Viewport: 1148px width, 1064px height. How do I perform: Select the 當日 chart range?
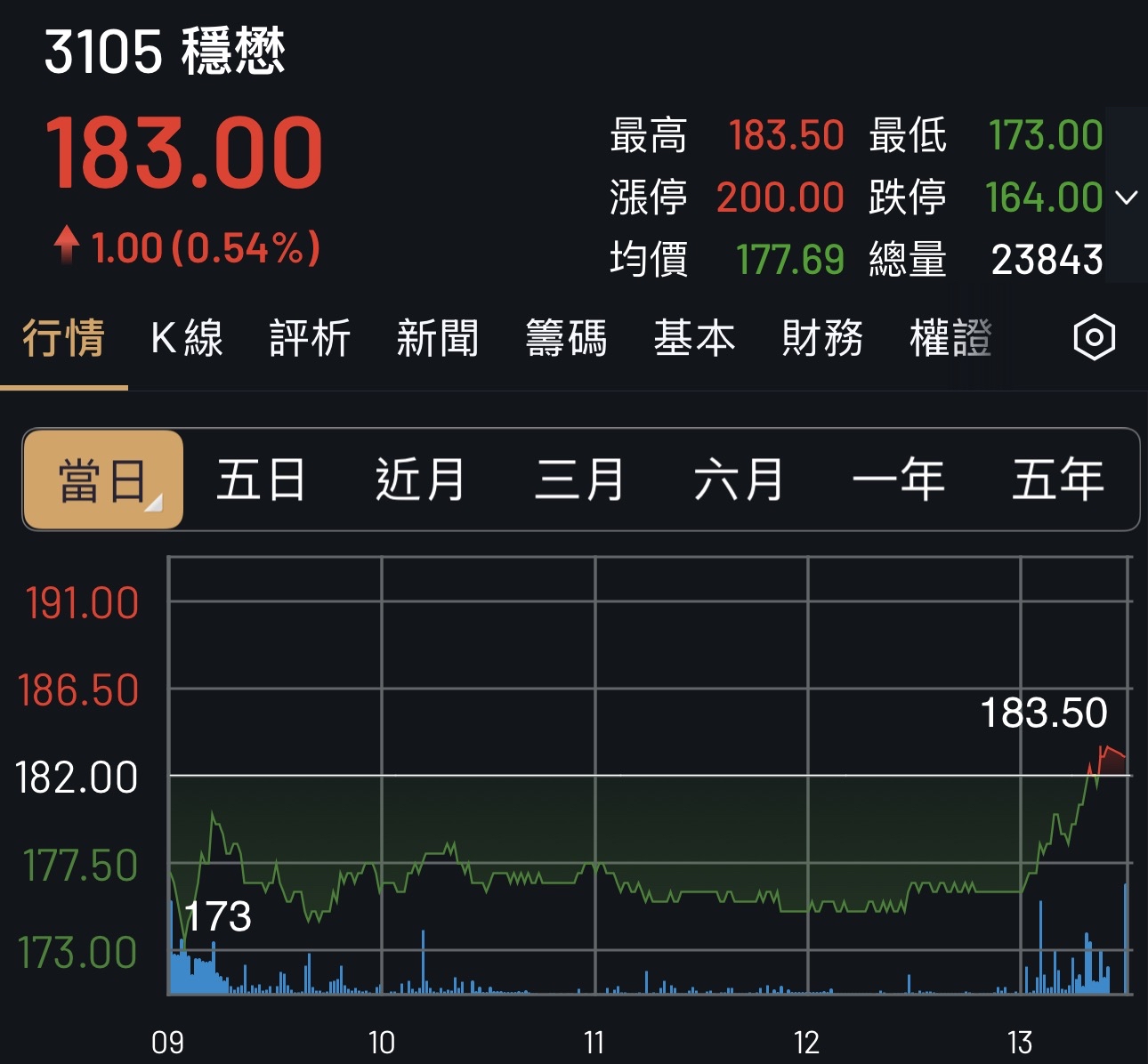tap(103, 480)
